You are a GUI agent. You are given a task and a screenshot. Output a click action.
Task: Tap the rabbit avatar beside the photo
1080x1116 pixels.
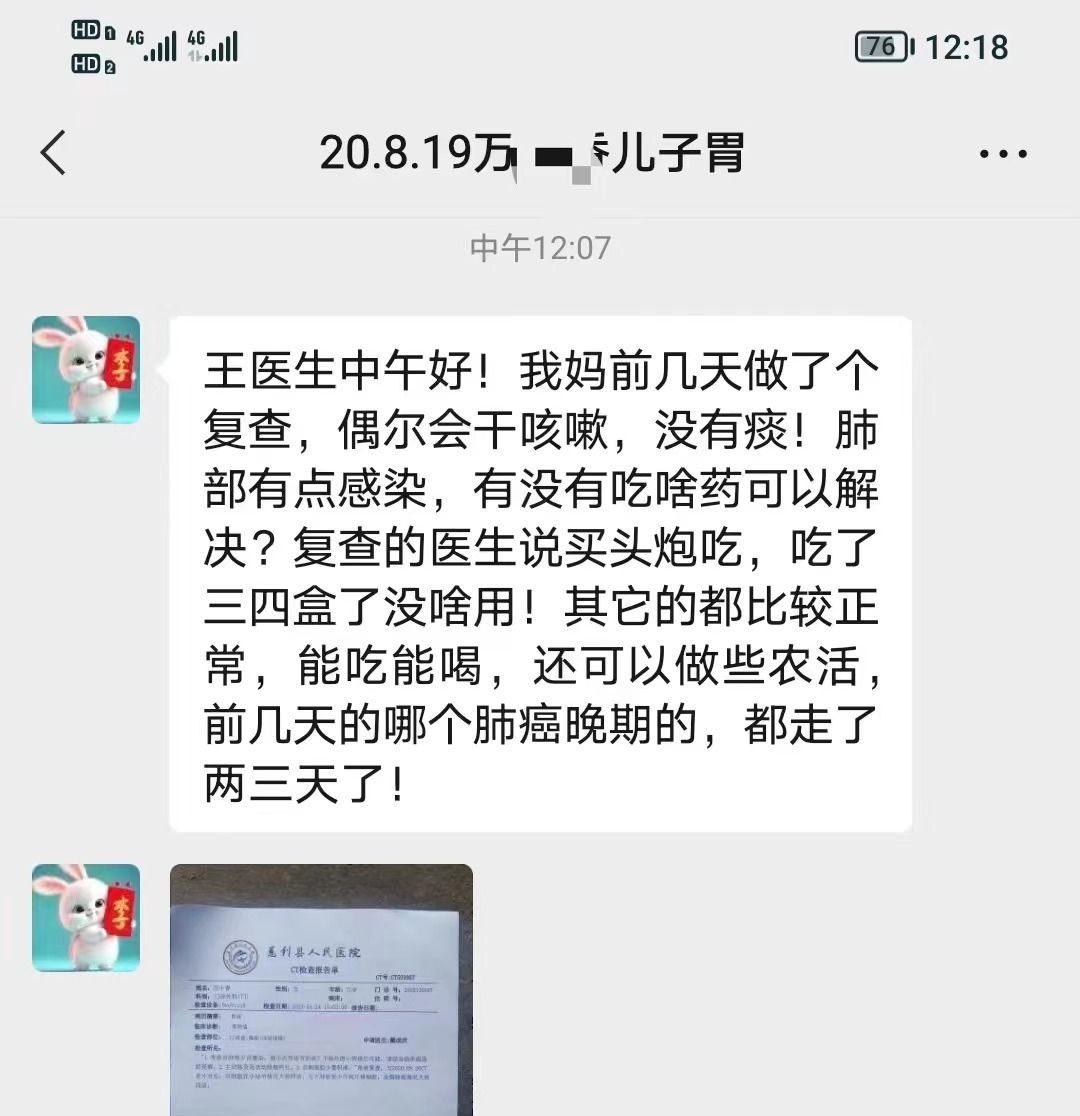(86, 918)
